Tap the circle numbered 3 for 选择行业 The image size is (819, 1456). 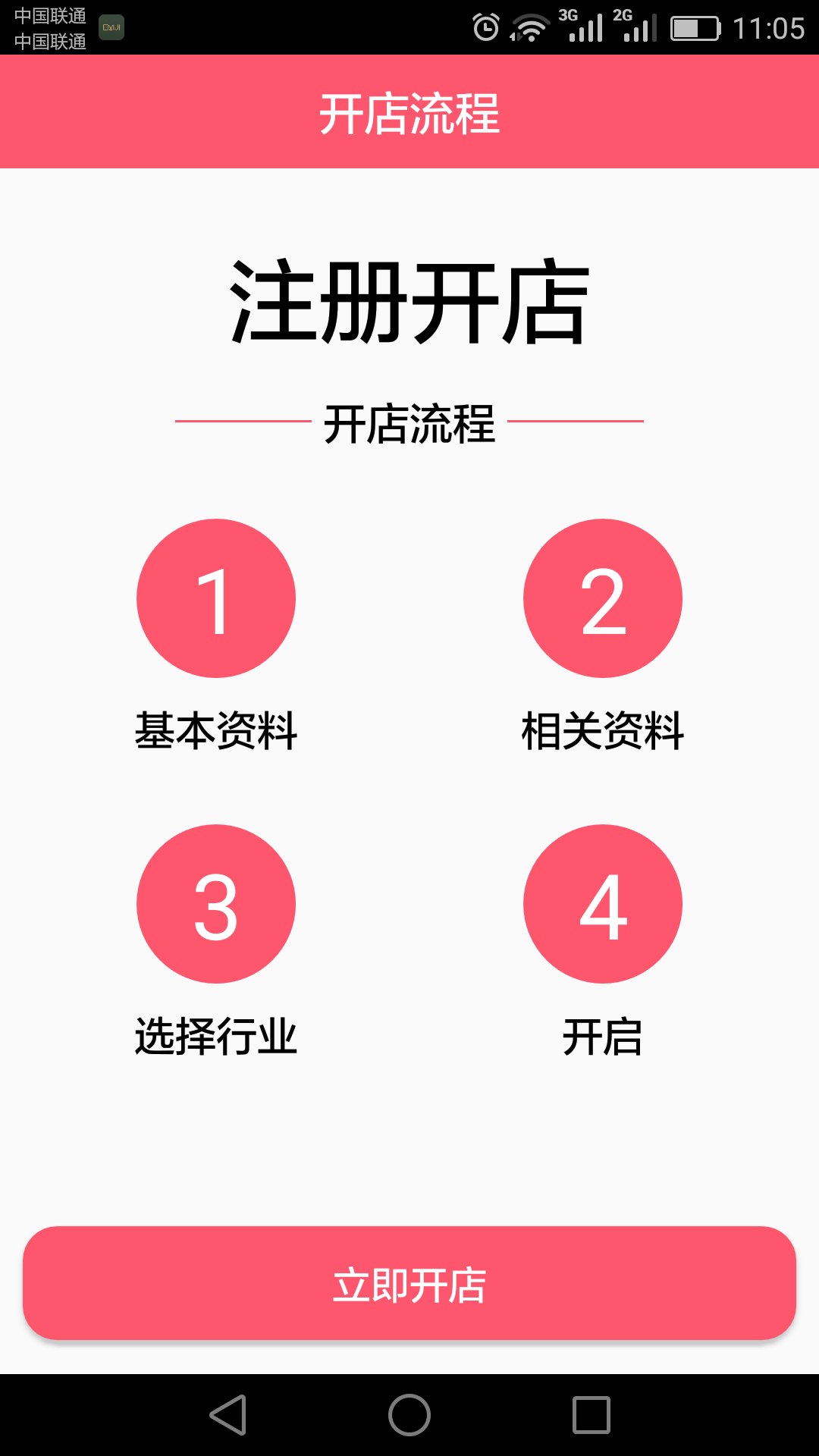tap(215, 904)
